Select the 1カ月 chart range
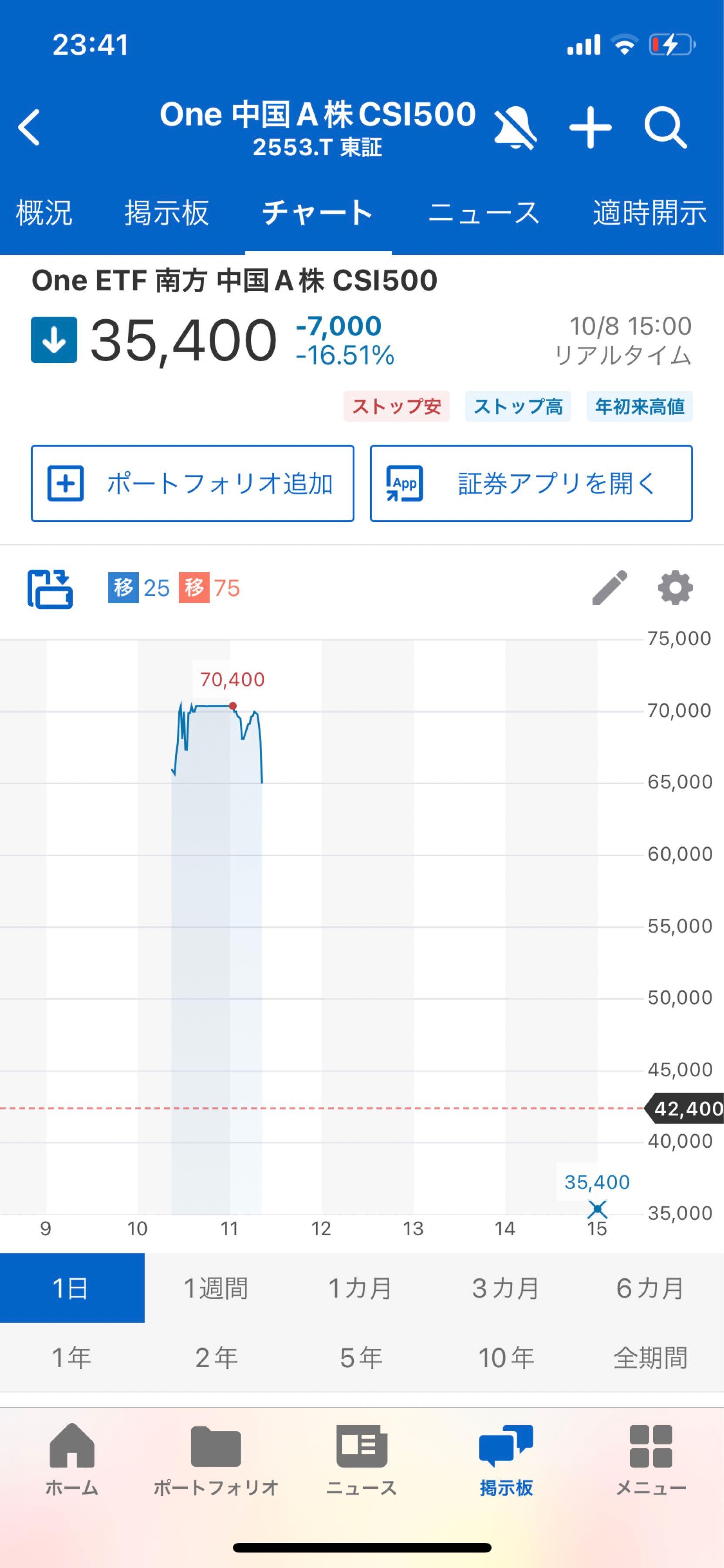The width and height of the screenshot is (724, 1568). 361,1289
